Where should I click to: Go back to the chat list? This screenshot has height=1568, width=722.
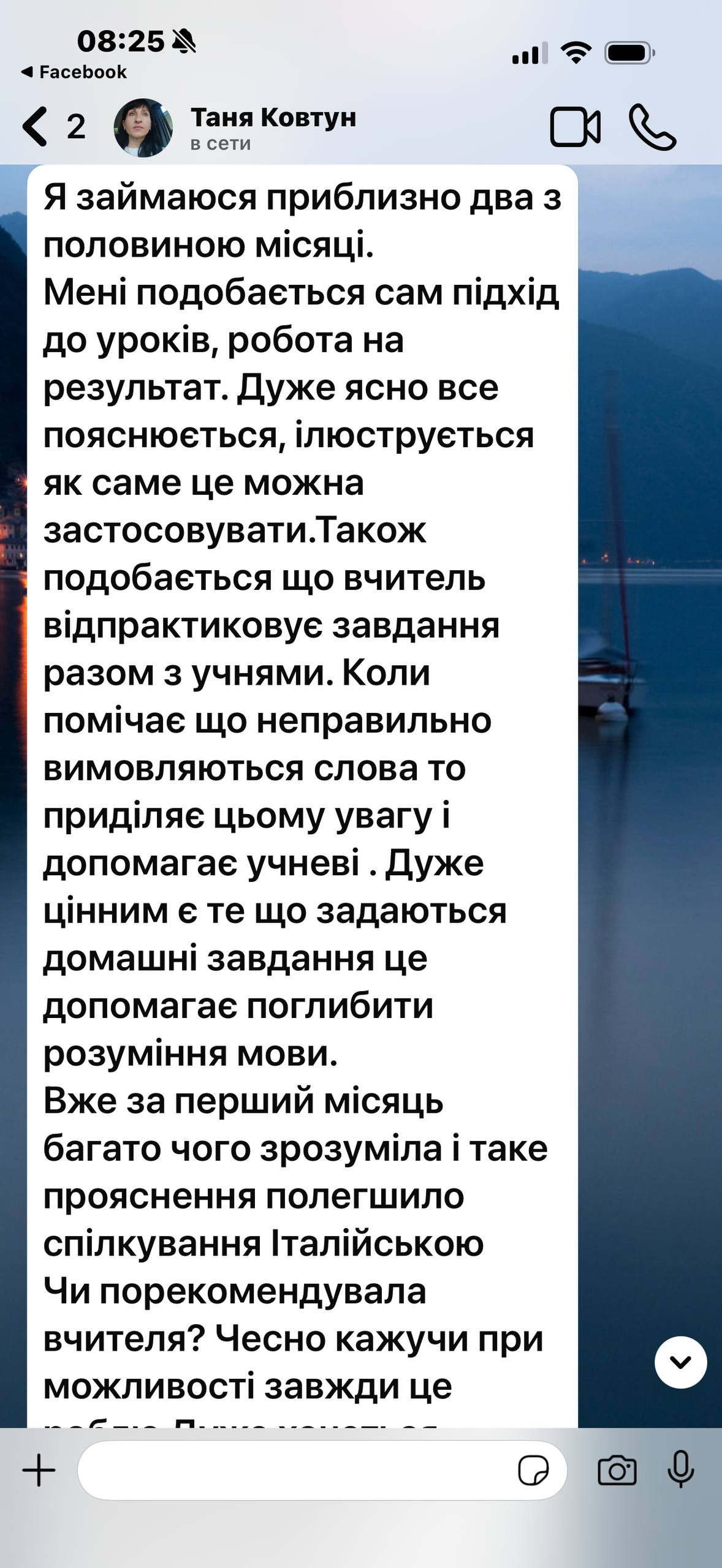point(36,127)
